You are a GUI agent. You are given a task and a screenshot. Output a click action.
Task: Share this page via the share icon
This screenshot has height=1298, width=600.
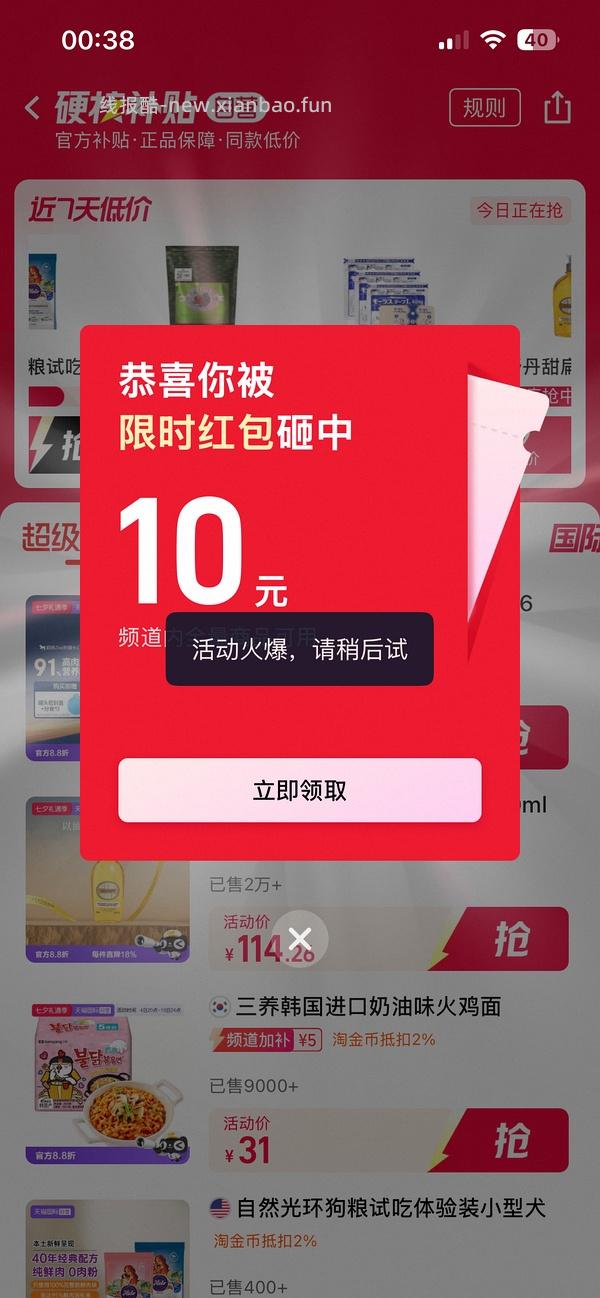tap(557, 107)
